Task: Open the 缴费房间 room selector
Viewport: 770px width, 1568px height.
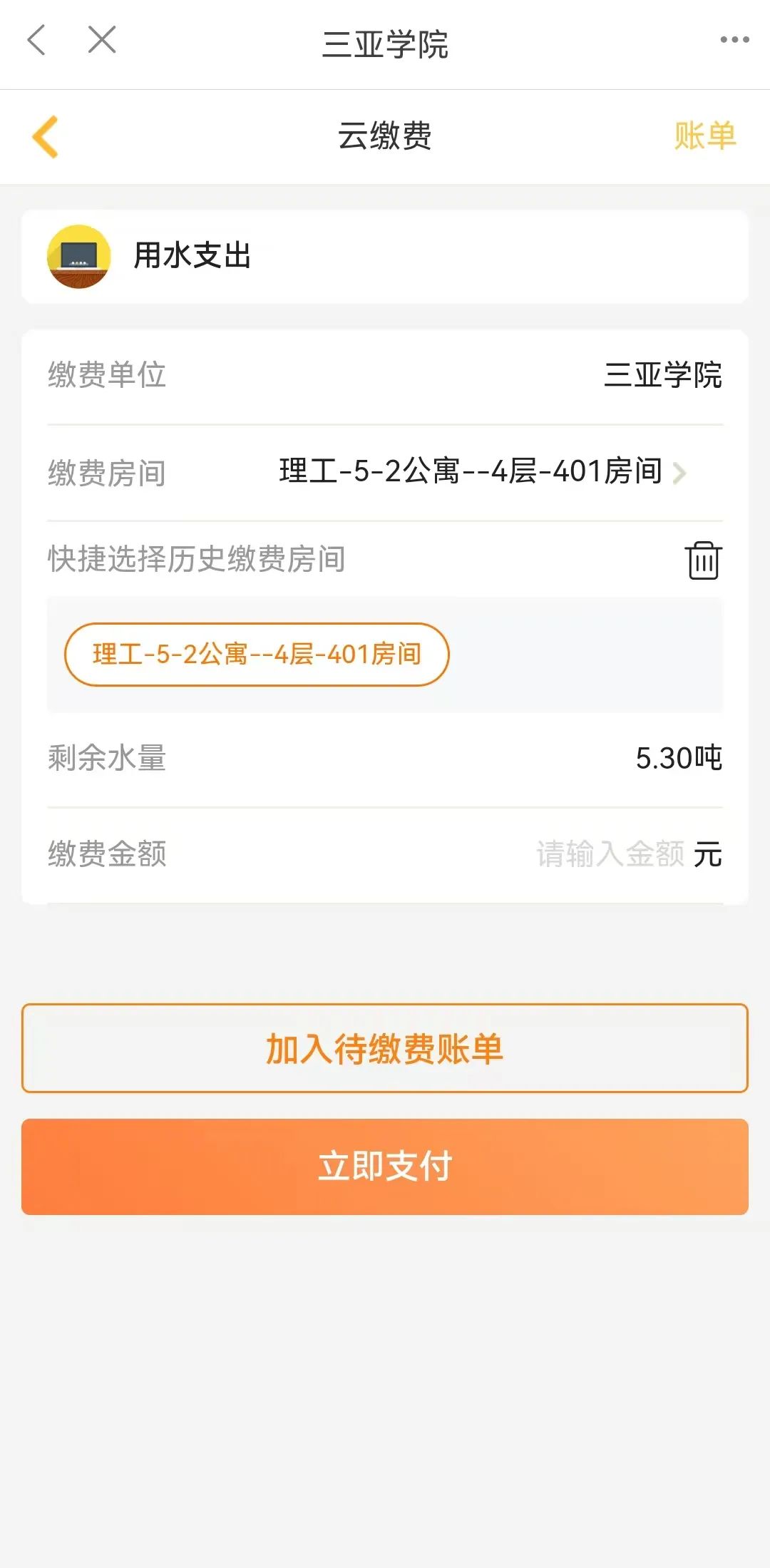Action: click(471, 473)
